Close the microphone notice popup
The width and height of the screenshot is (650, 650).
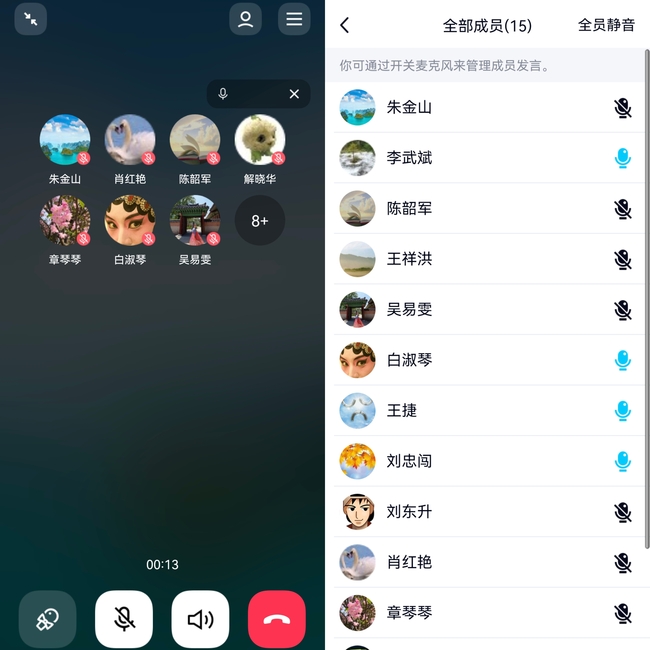click(294, 94)
